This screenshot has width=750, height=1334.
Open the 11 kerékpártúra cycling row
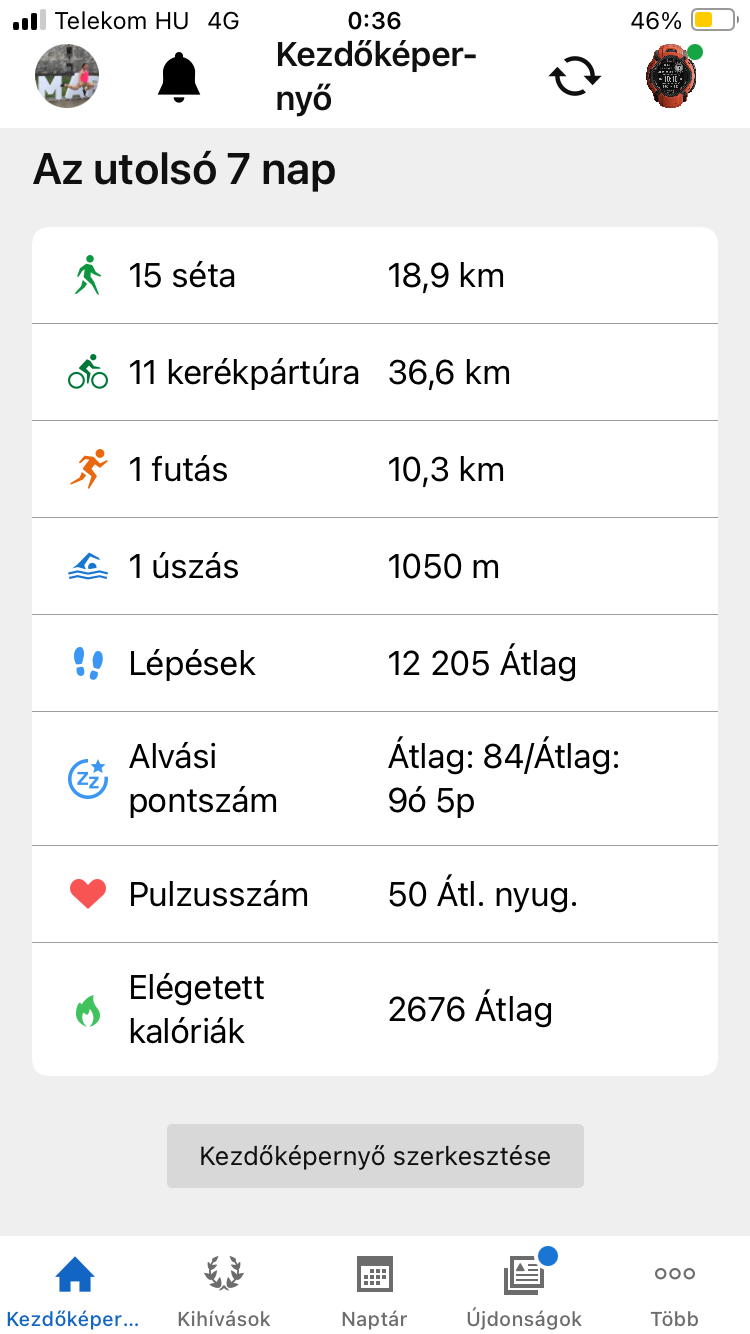(375, 373)
